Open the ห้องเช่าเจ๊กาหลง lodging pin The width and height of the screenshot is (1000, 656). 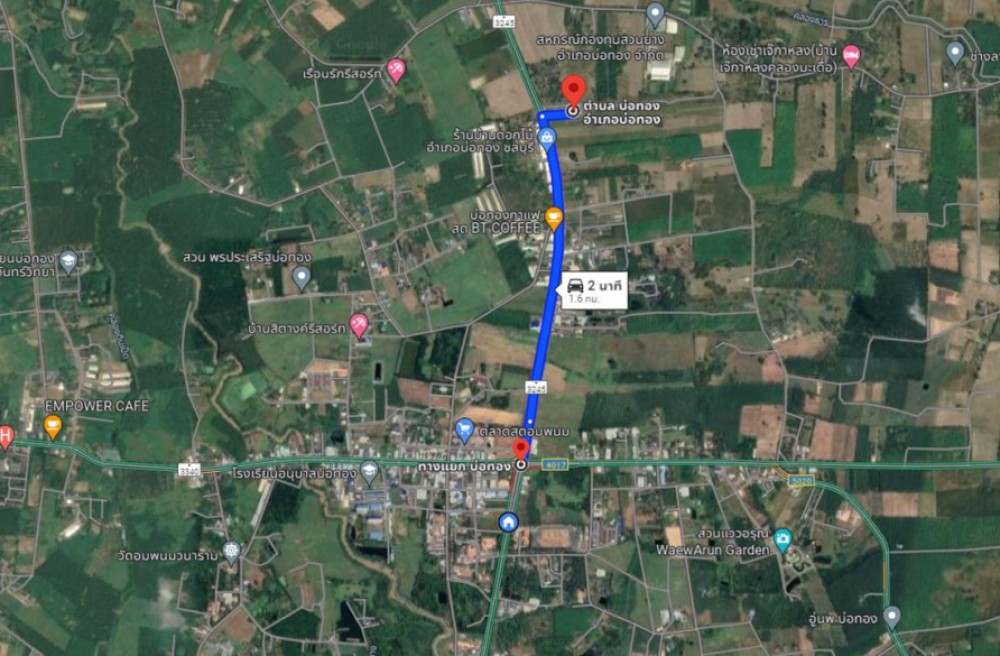point(851,56)
